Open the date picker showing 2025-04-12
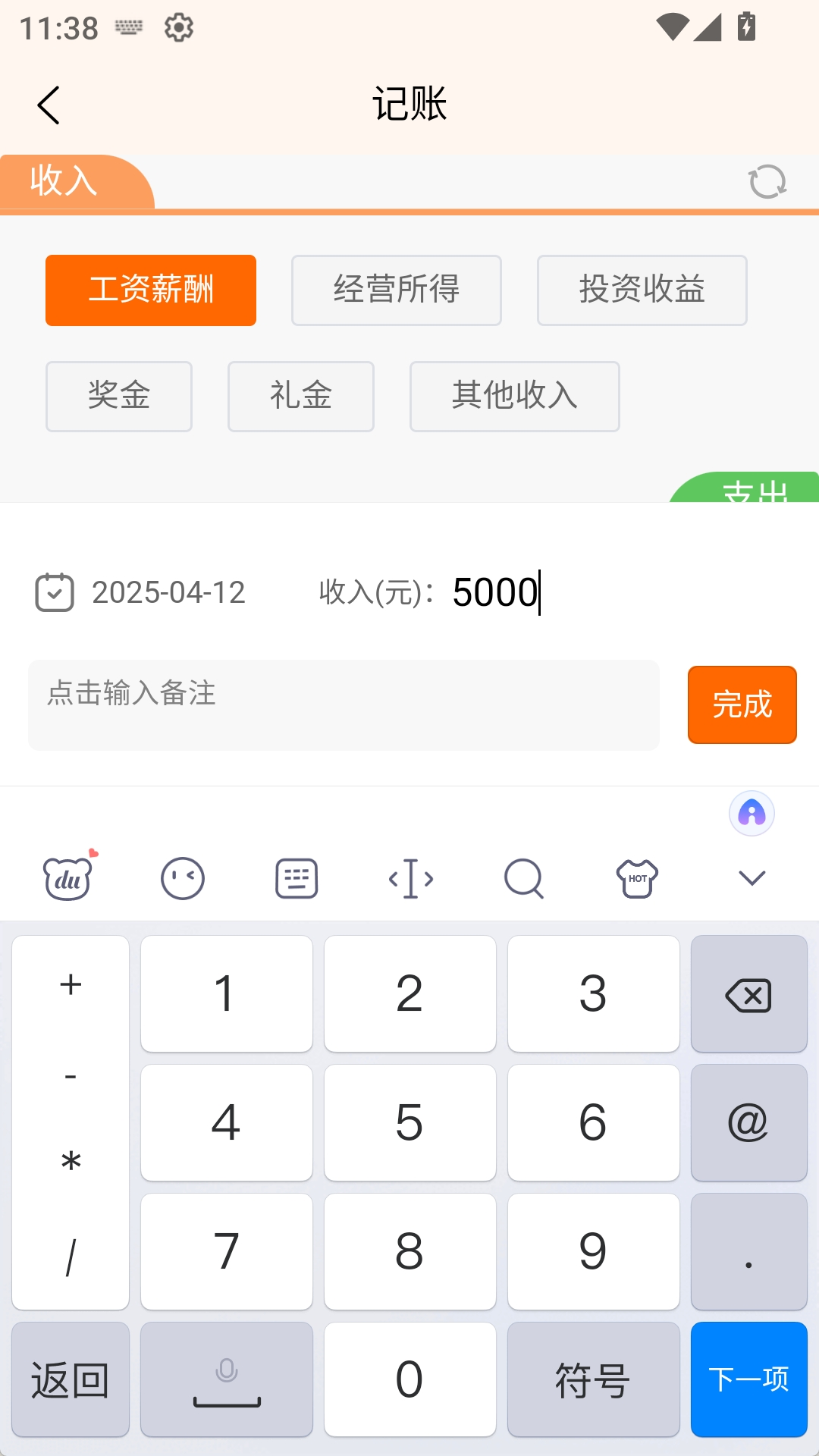This screenshot has height=1456, width=819. click(141, 592)
